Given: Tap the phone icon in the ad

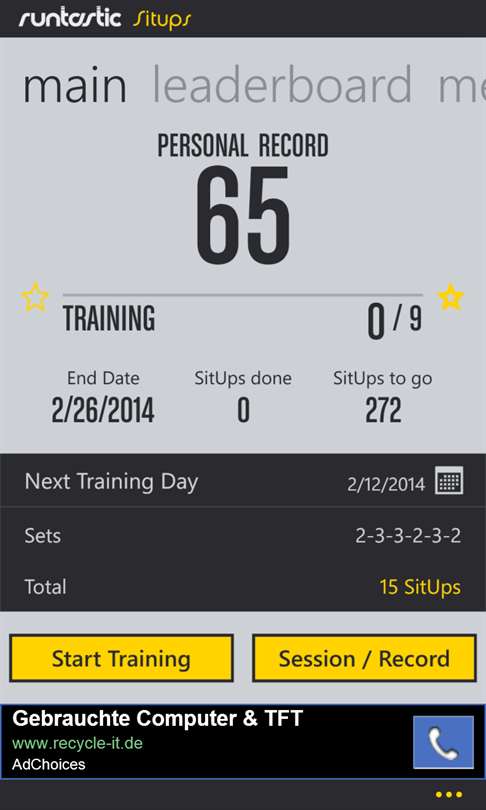Looking at the screenshot, I should tap(443, 742).
